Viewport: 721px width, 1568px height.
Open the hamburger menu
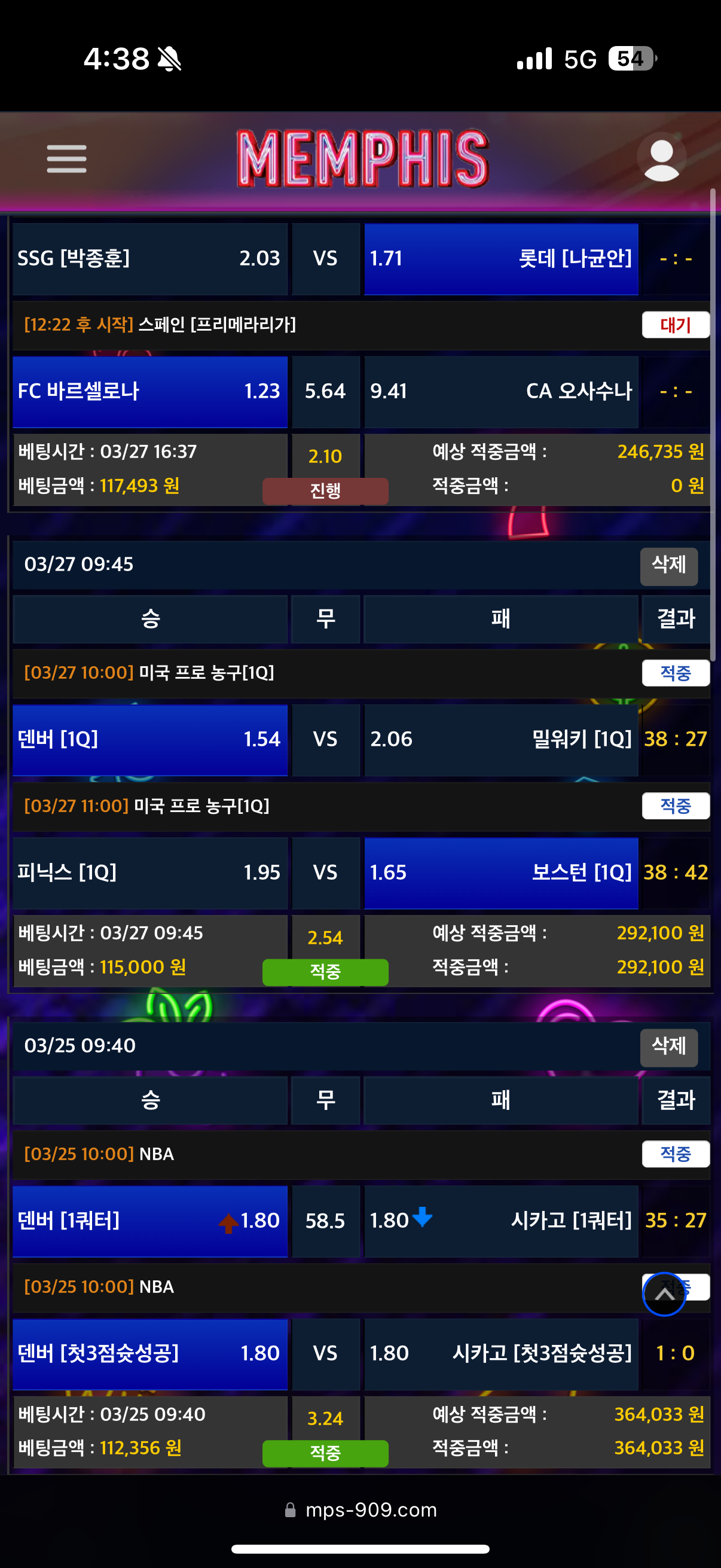[x=66, y=159]
